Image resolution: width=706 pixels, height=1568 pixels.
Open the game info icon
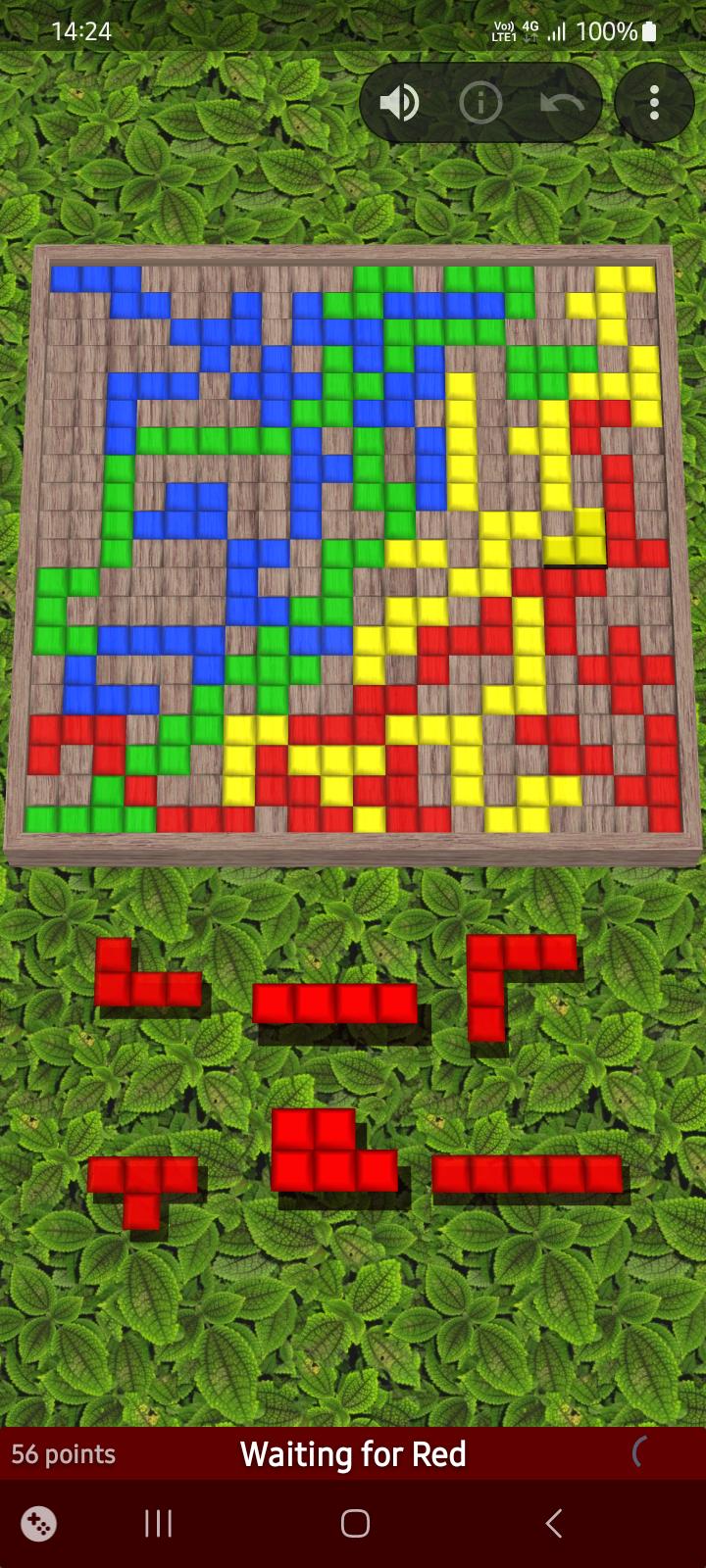pyautogui.click(x=480, y=102)
